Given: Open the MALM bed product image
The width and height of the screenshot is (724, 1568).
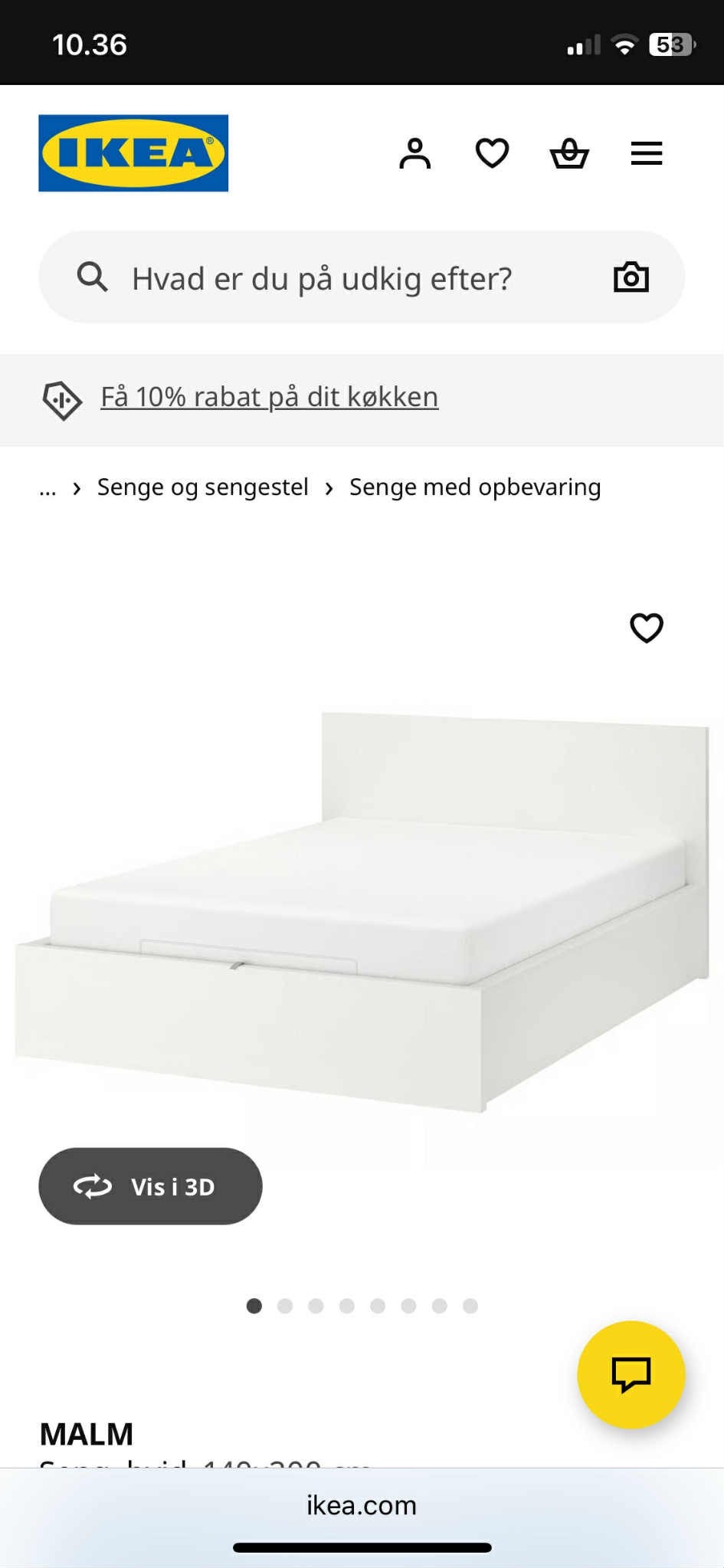Looking at the screenshot, I should (x=362, y=912).
